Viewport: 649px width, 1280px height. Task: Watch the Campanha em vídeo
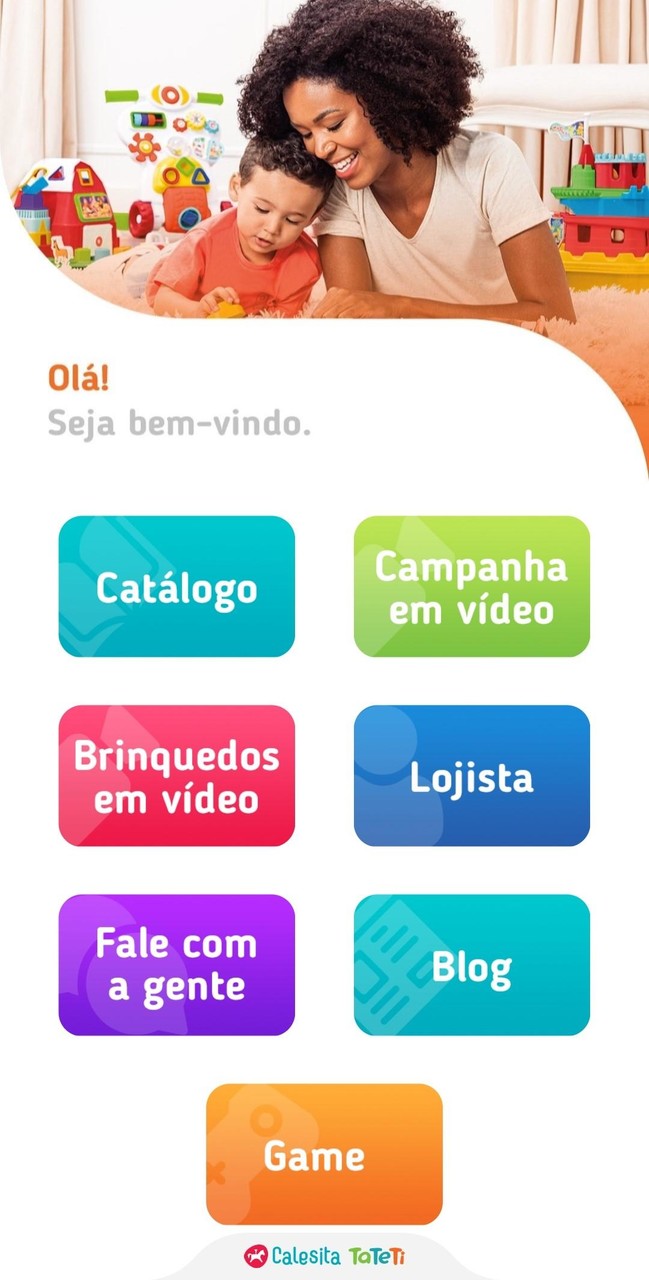coord(471,587)
